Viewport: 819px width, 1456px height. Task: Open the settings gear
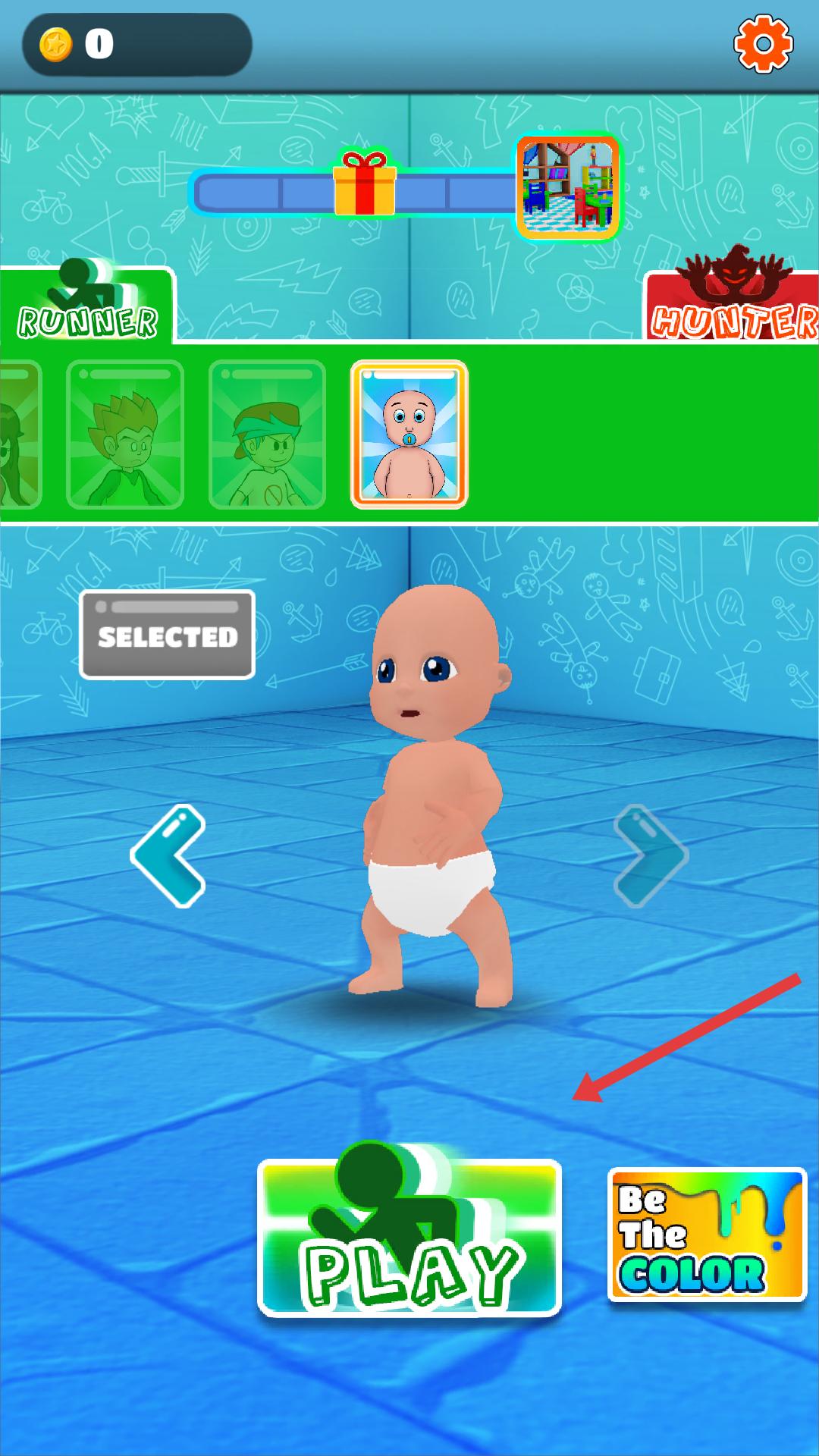763,44
